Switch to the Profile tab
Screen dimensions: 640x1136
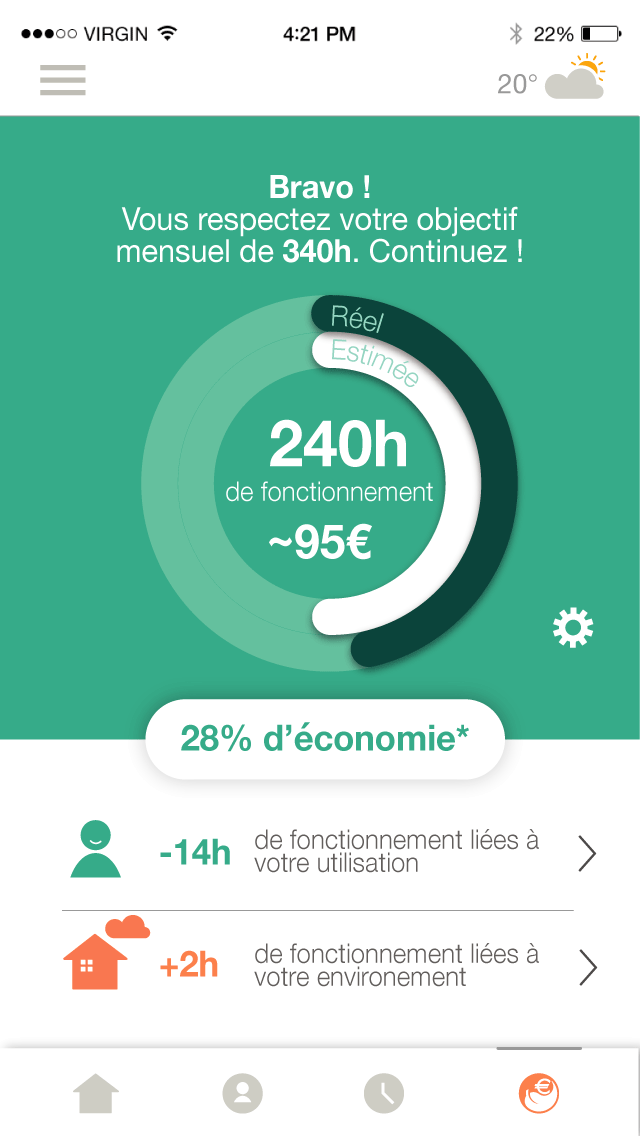tap(243, 1093)
